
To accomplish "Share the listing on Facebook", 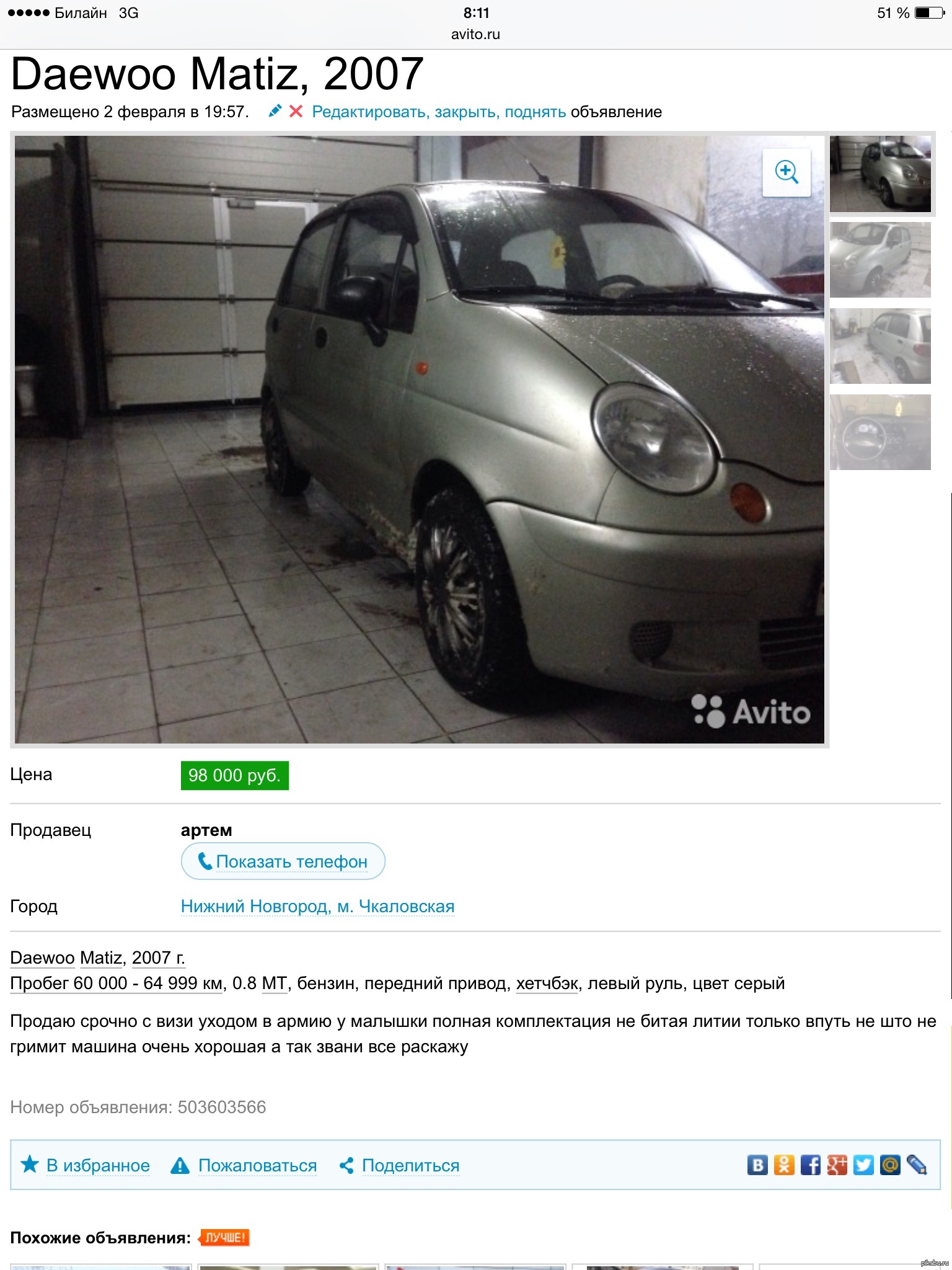I will pos(811,1165).
